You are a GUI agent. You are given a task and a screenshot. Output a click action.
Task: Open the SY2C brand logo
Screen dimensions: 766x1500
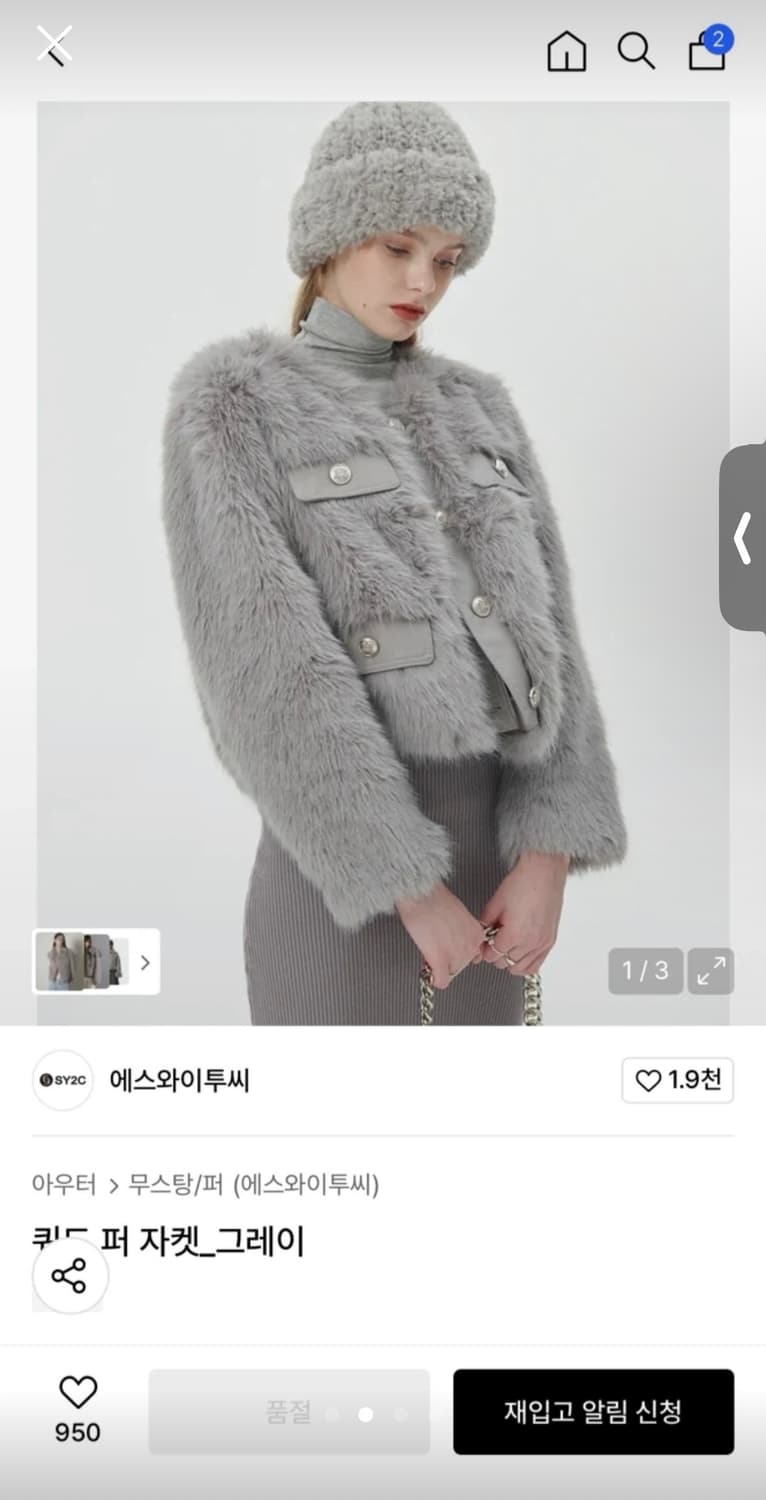pos(62,1081)
